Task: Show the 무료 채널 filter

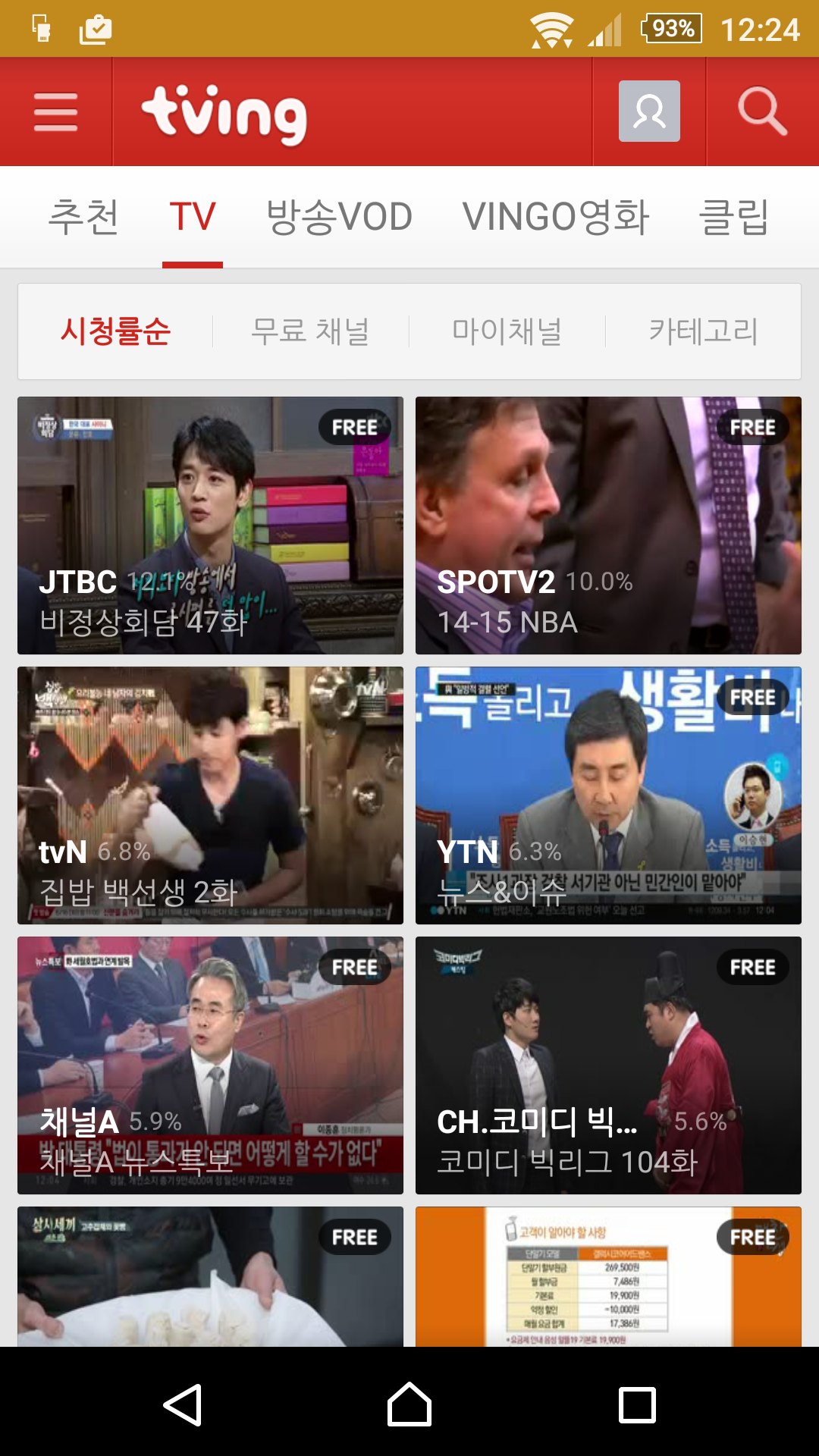Action: click(311, 331)
